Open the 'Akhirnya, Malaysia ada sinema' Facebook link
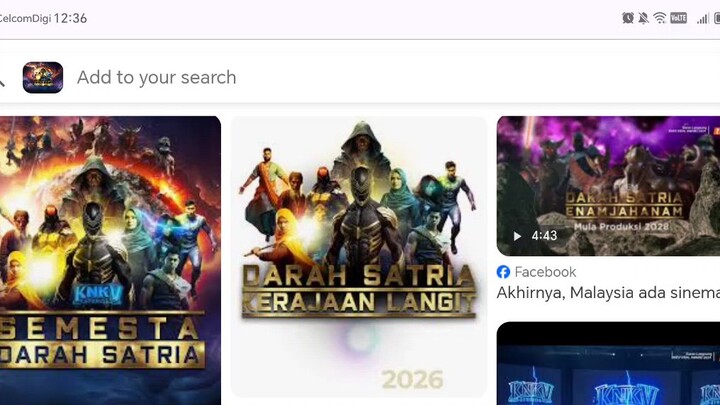The image size is (720, 405). tap(607, 293)
